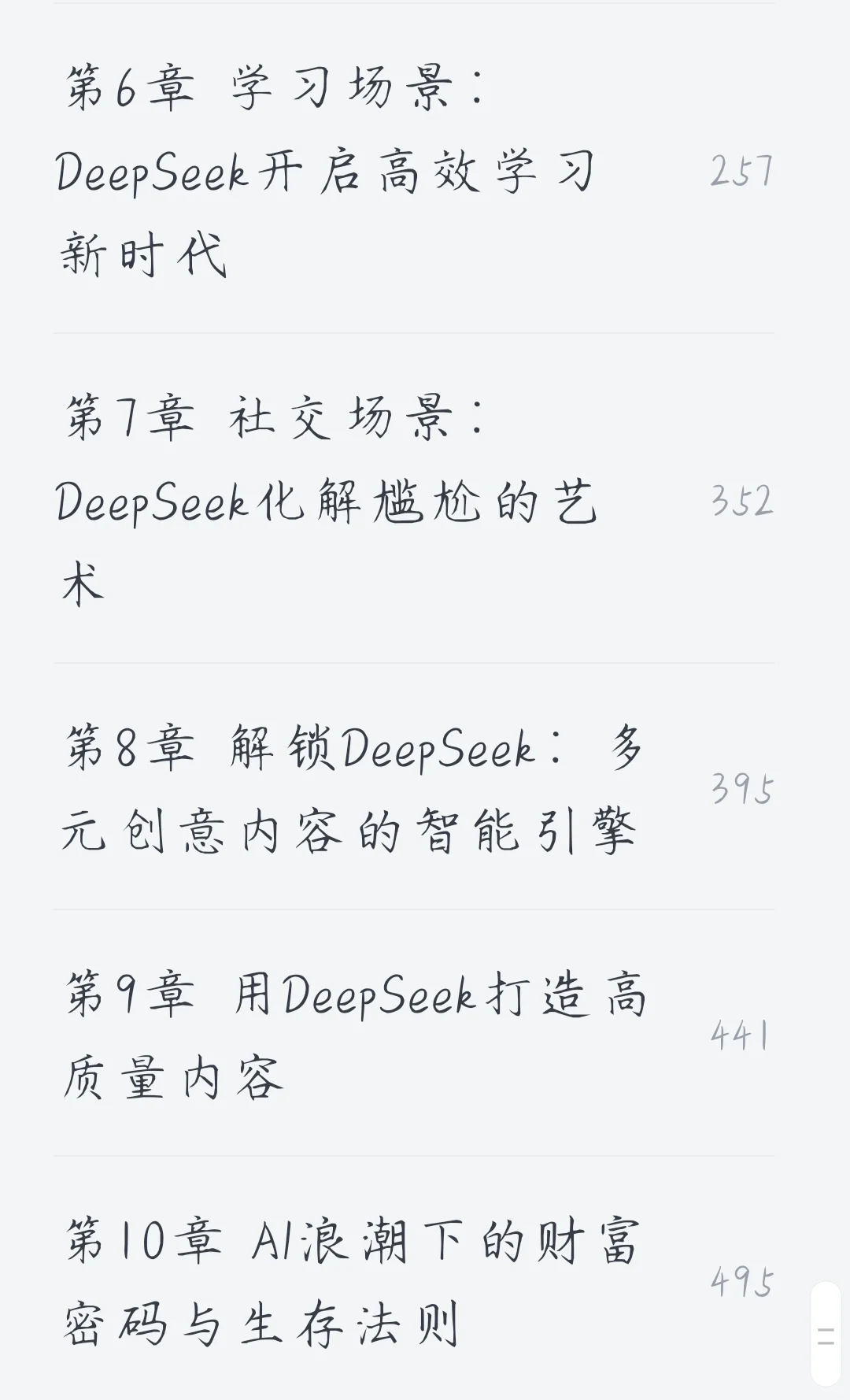Go to Chapter 8 解锁DeepSeek
This screenshot has height=1400, width=850.
(414, 787)
